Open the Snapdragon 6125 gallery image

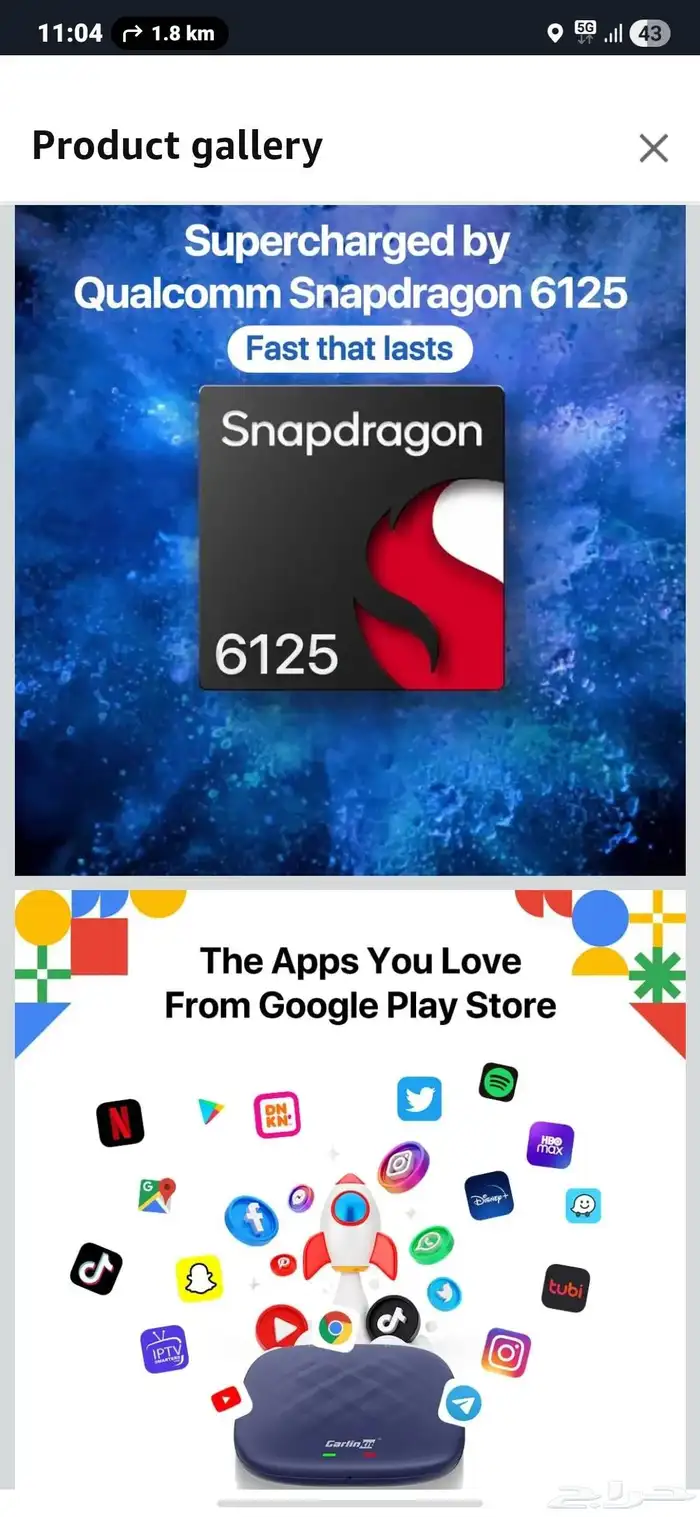pyautogui.click(x=350, y=540)
